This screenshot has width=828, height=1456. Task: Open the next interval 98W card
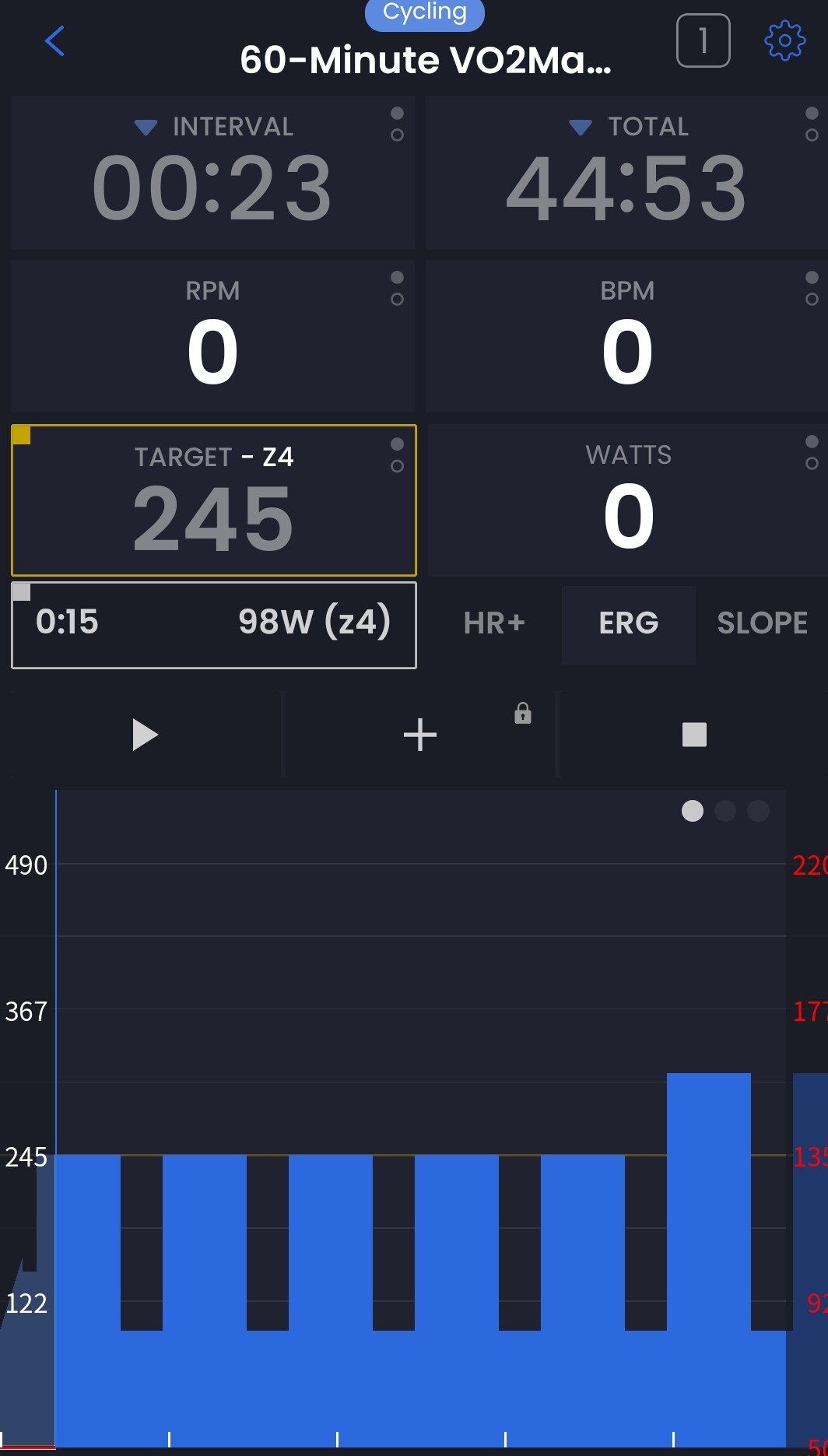point(214,625)
